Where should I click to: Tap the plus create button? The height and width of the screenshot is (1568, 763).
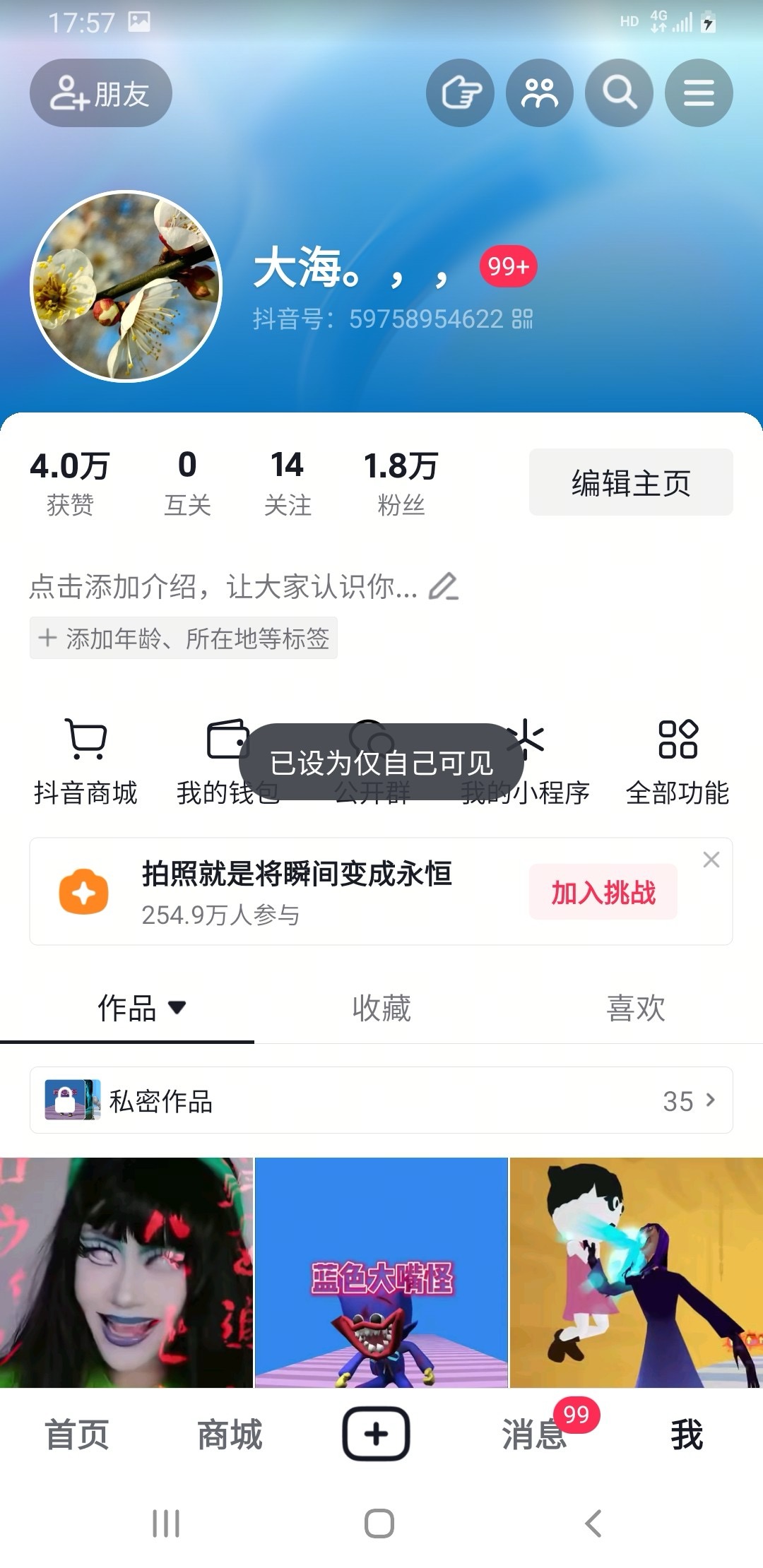tap(376, 1434)
